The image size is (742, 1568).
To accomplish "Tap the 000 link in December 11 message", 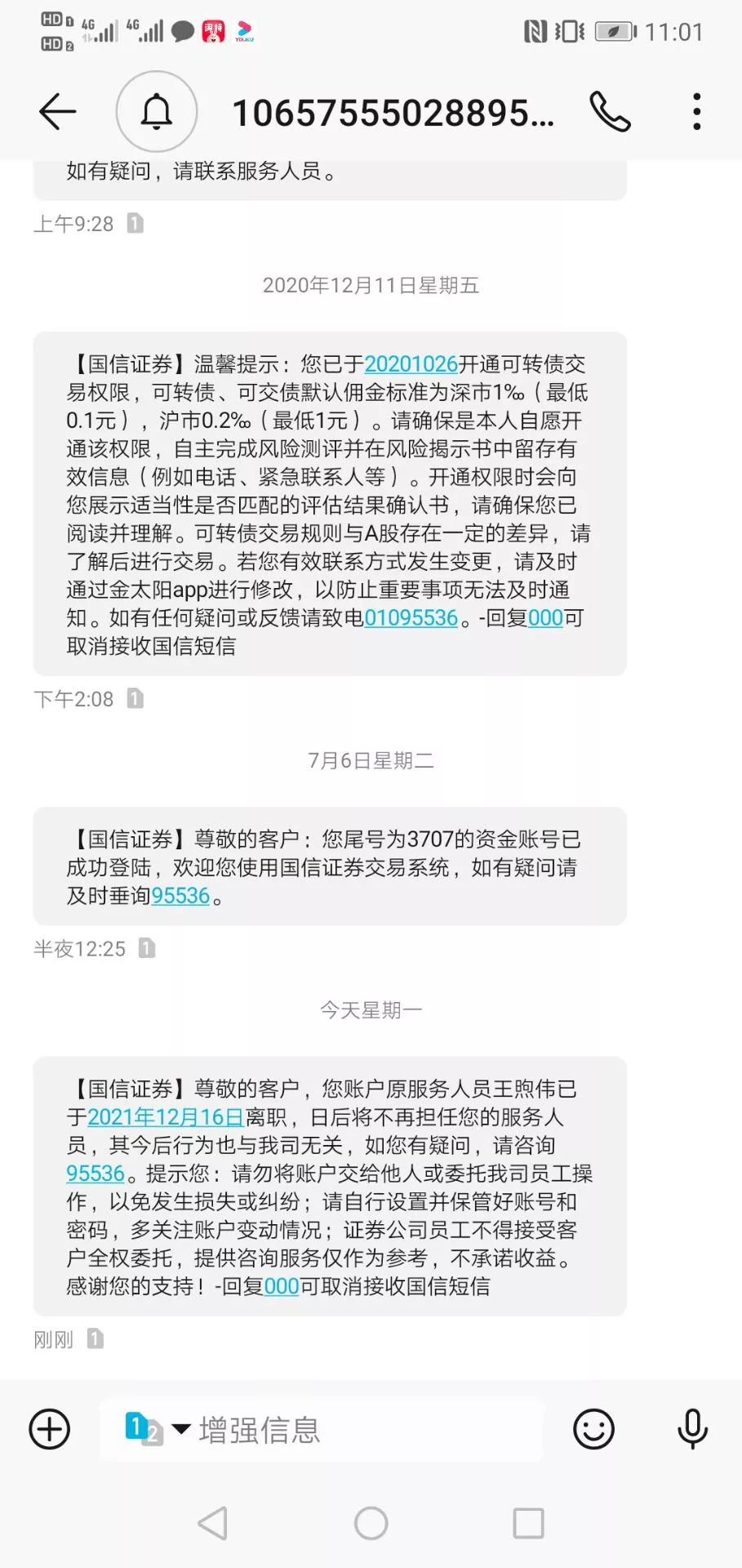I will coord(545,618).
